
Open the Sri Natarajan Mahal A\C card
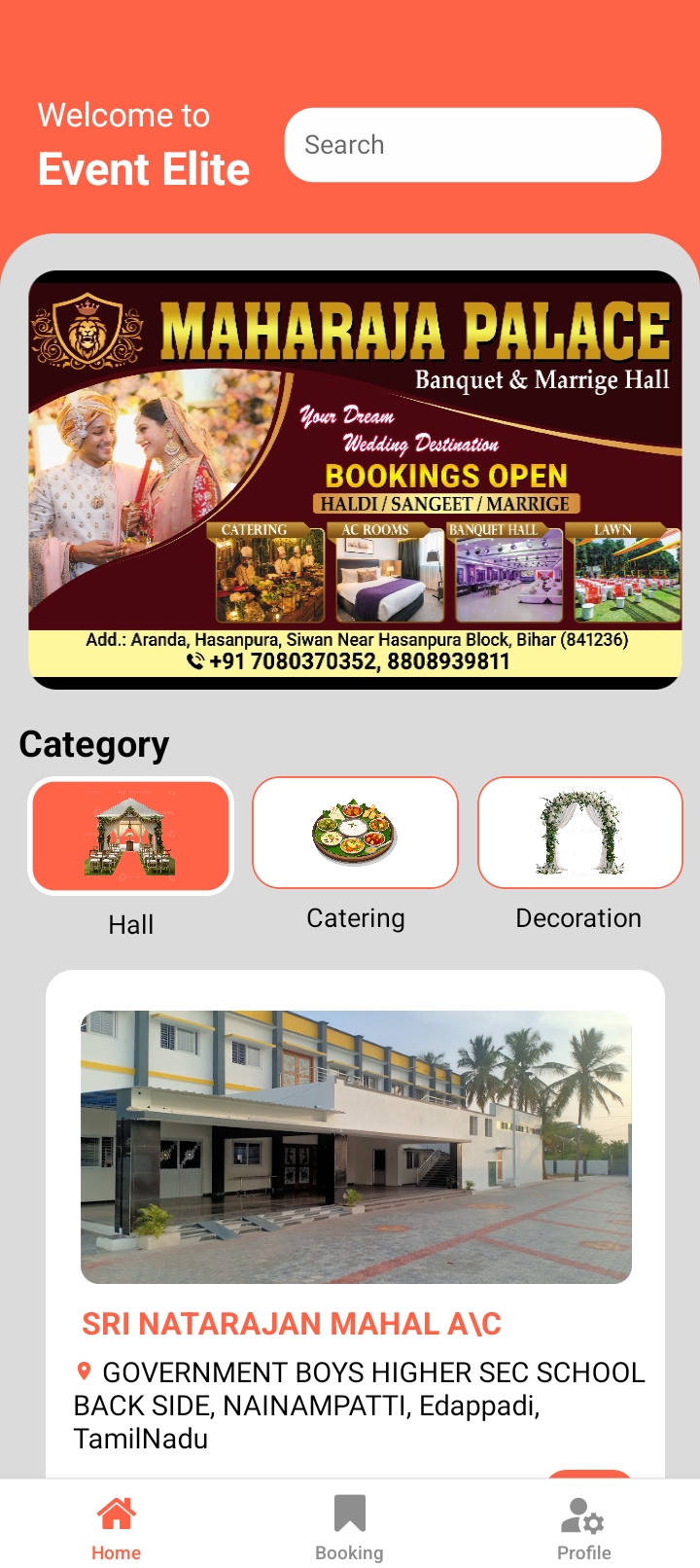click(356, 1226)
